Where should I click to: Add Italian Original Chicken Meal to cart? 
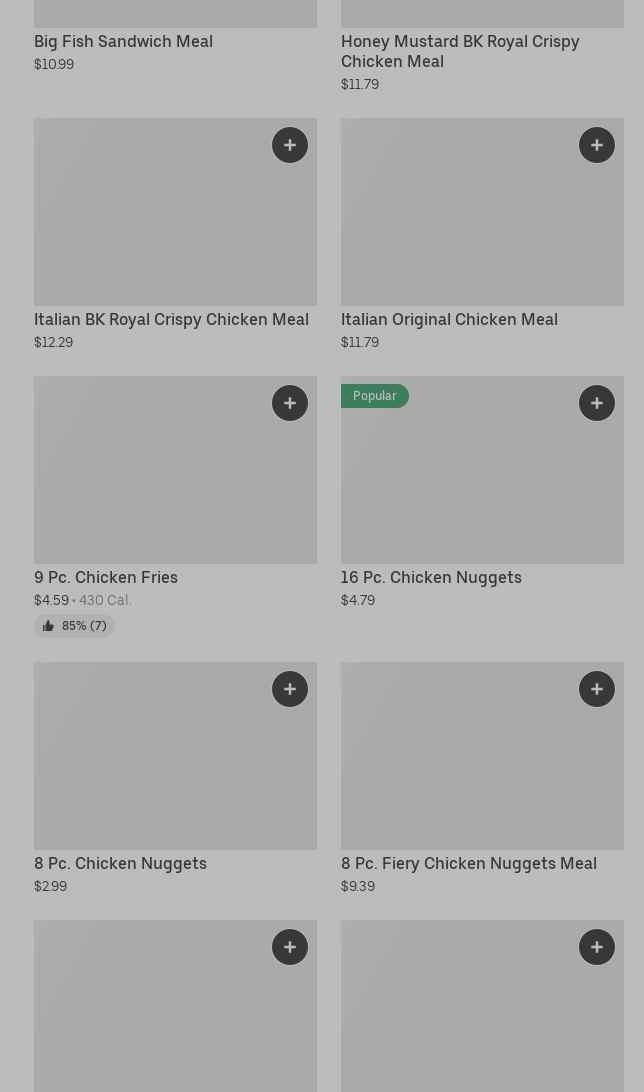coord(597,145)
